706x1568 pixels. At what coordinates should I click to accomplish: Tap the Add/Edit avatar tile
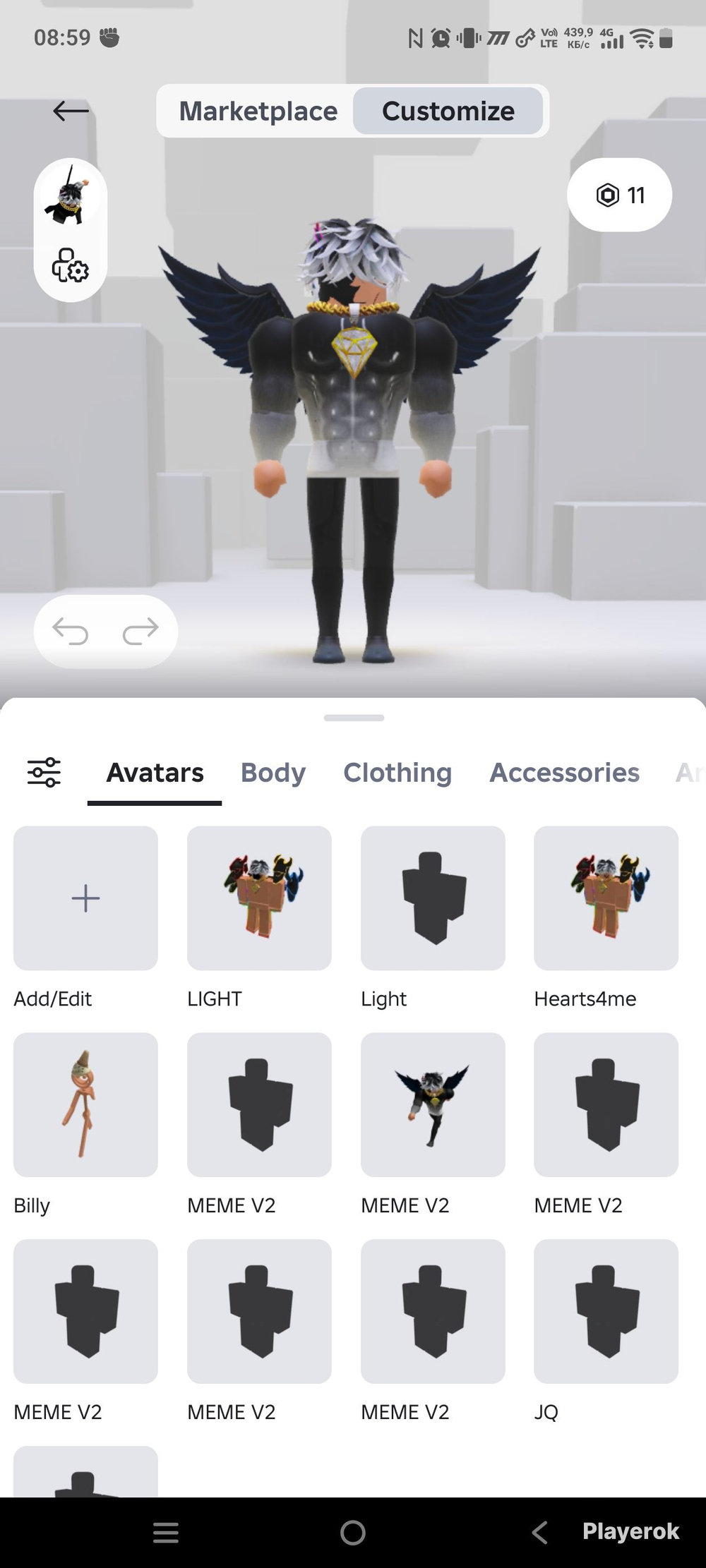coord(85,898)
